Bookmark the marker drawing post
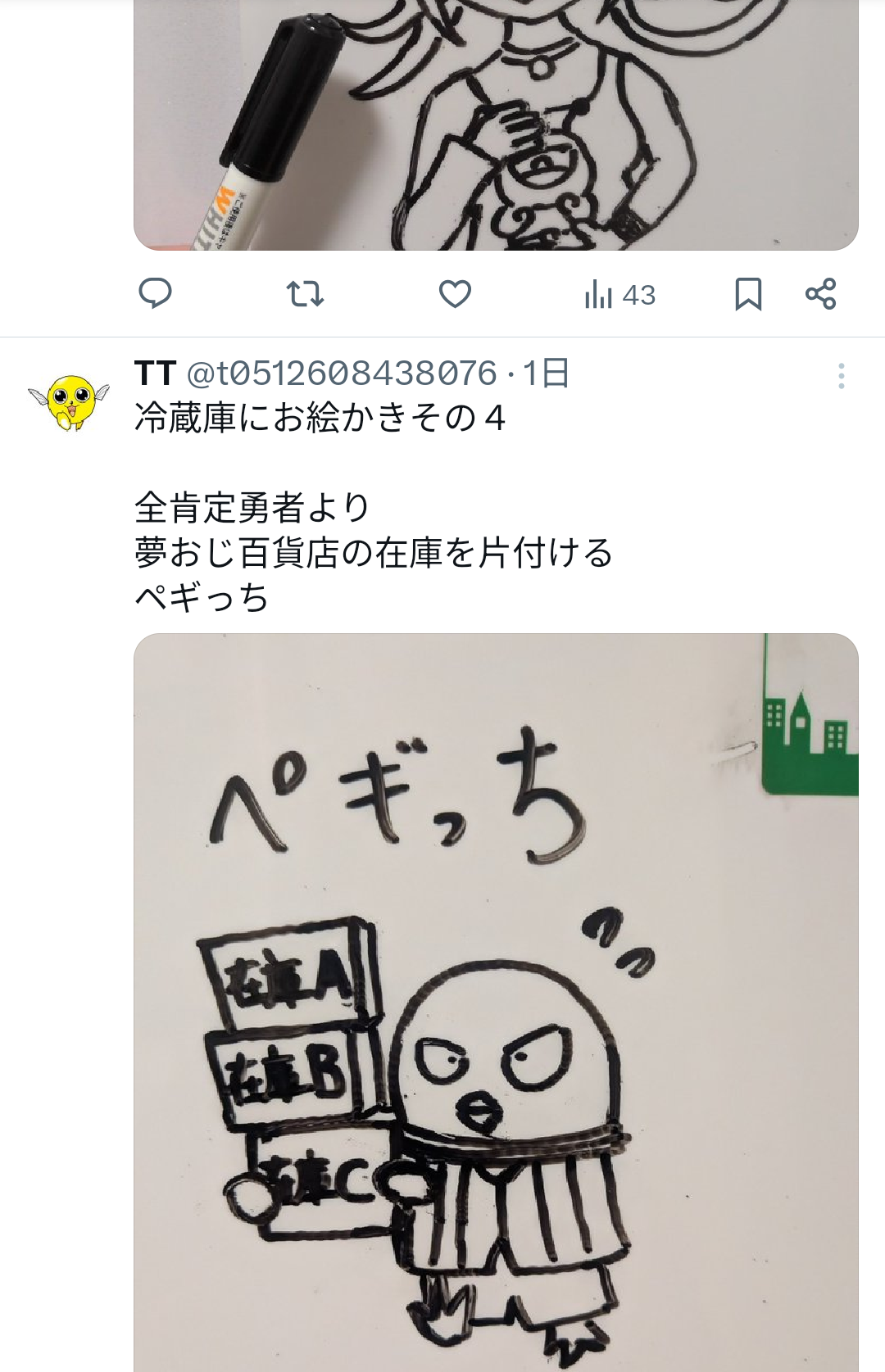The image size is (885, 1372). pos(747,294)
